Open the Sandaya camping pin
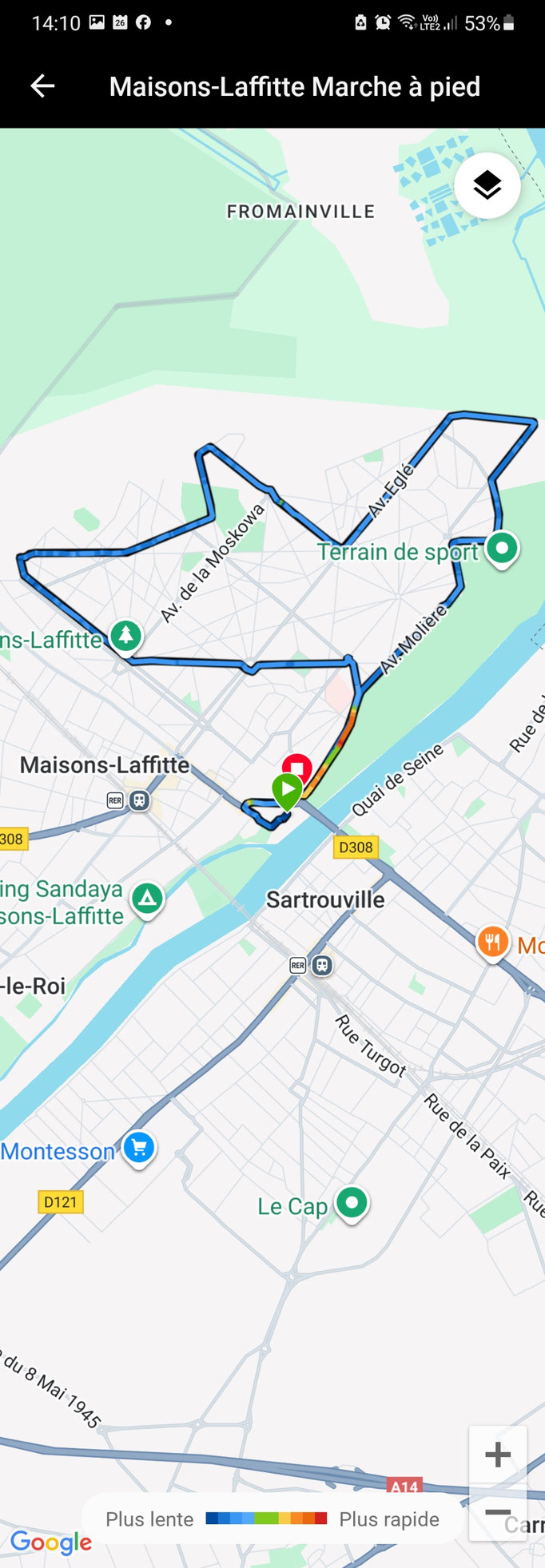 [147, 899]
